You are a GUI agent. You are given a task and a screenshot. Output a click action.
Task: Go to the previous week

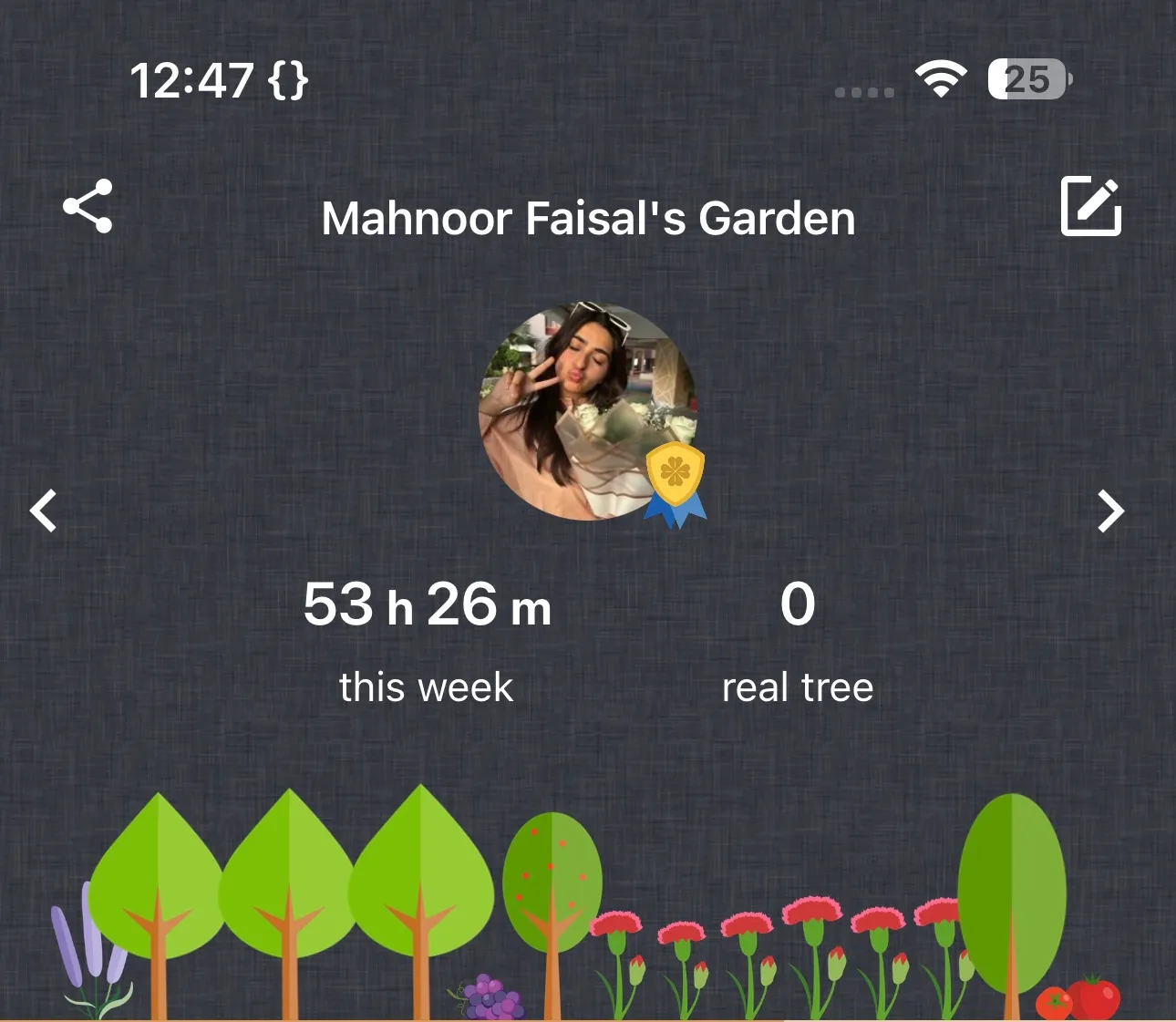click(x=43, y=511)
